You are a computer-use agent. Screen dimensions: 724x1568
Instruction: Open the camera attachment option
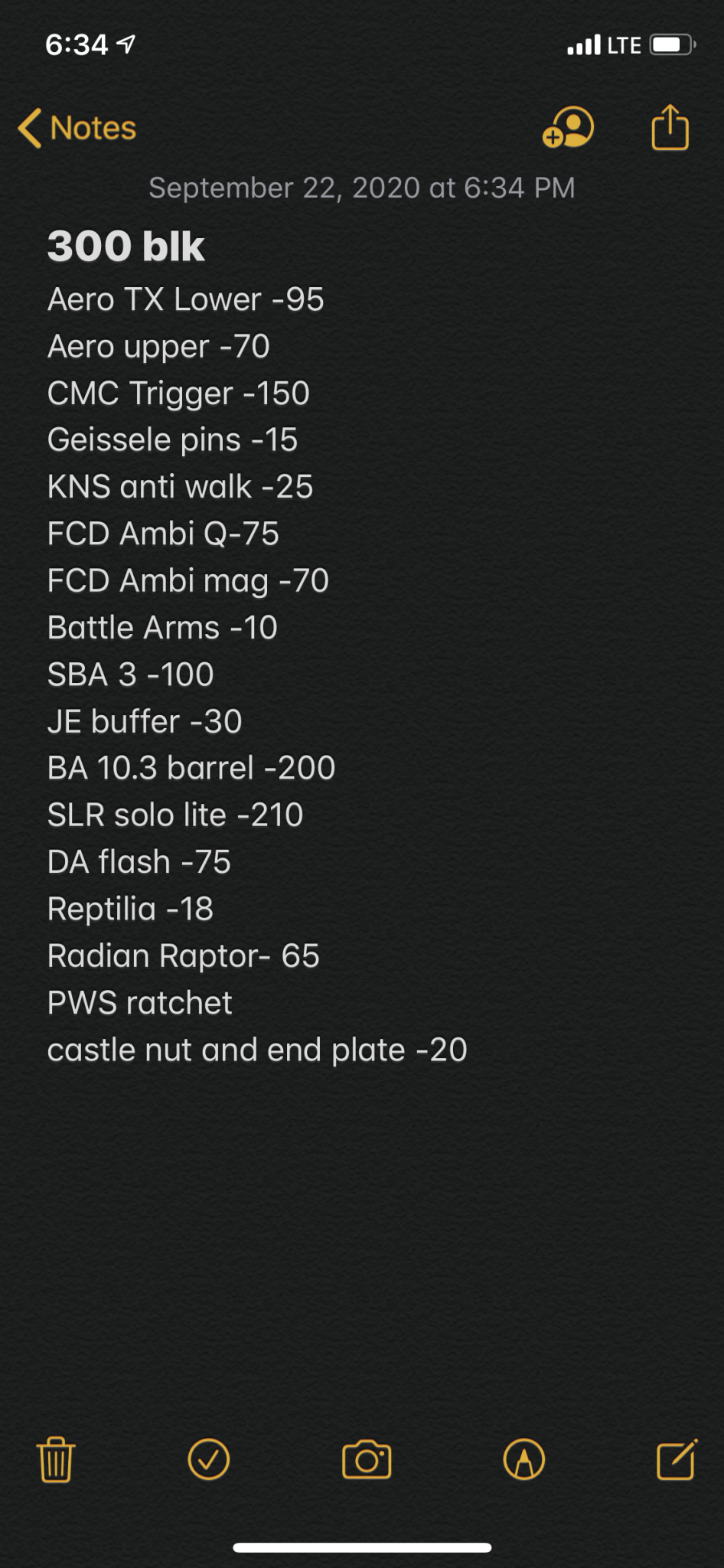point(367,1459)
